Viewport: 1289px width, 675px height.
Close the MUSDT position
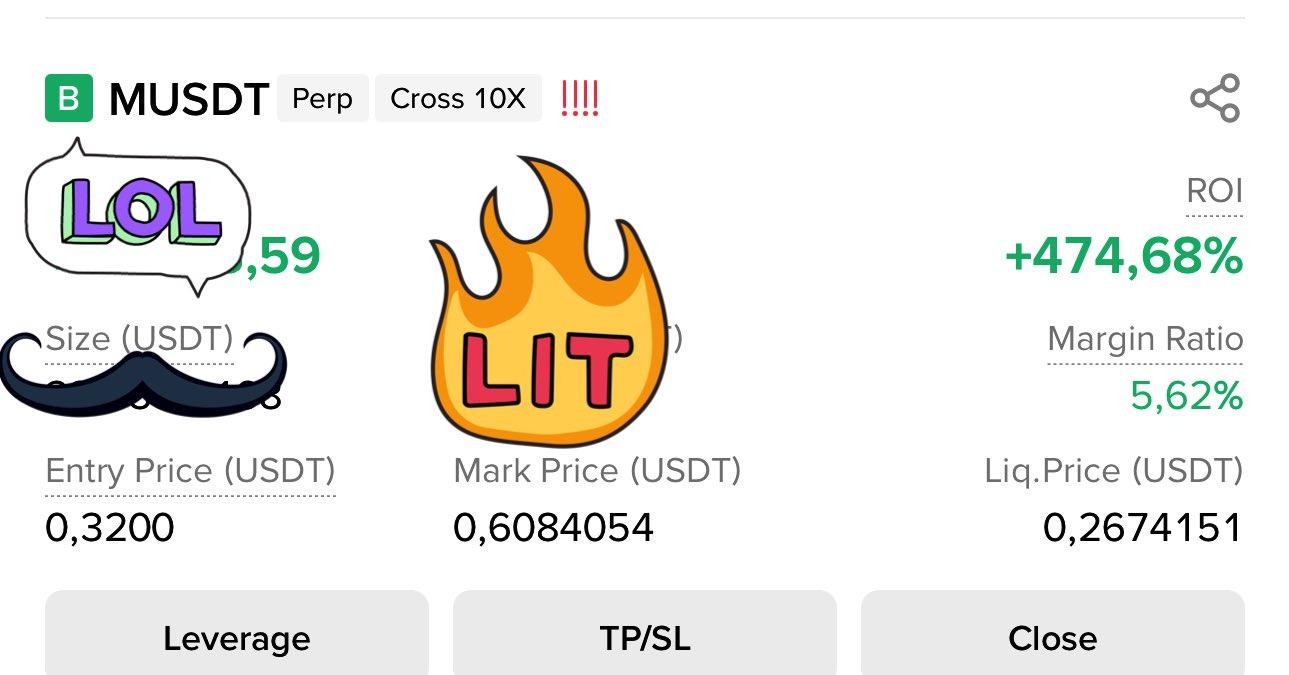[1052, 636]
